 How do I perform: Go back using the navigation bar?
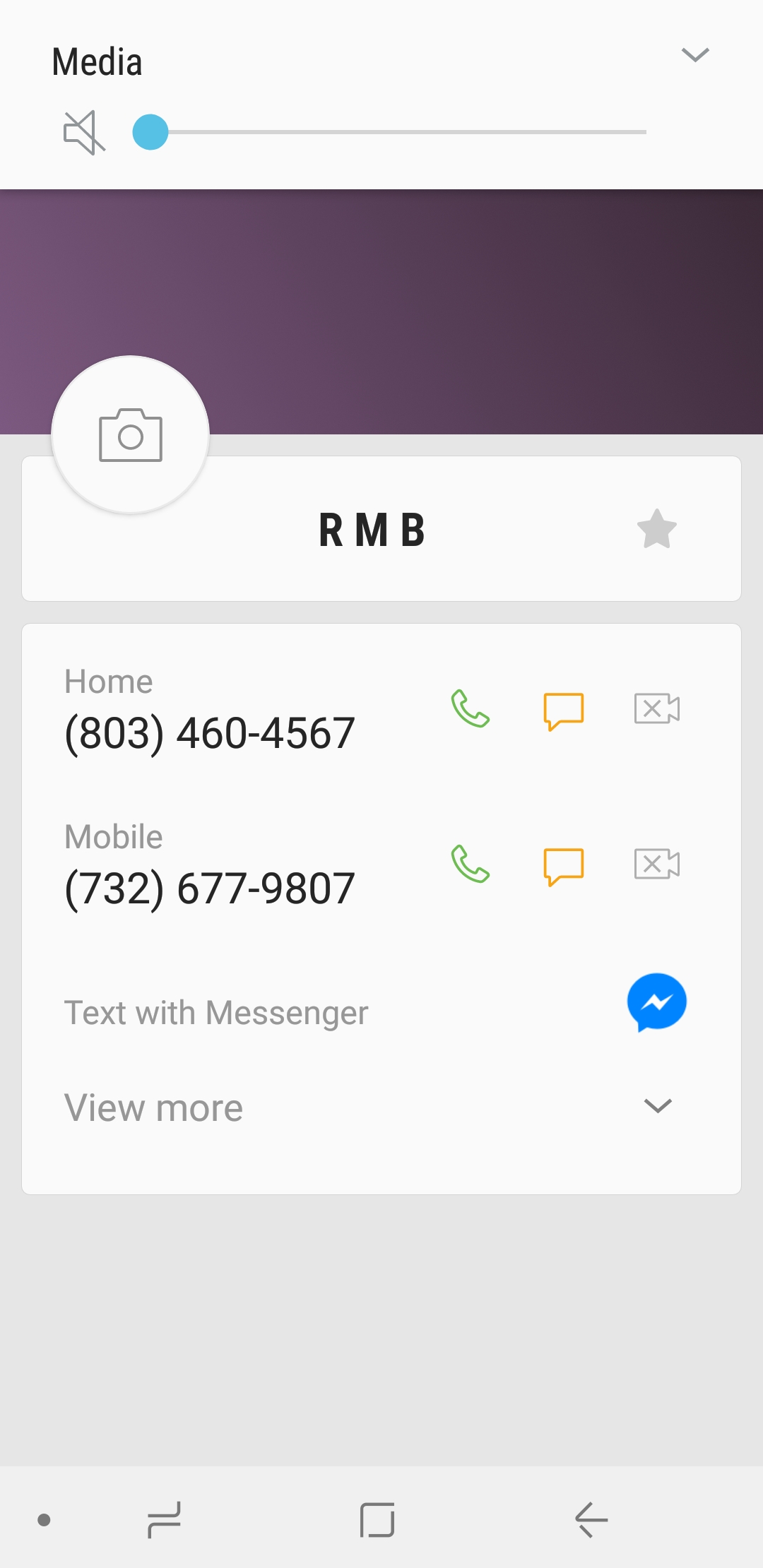(591, 1520)
